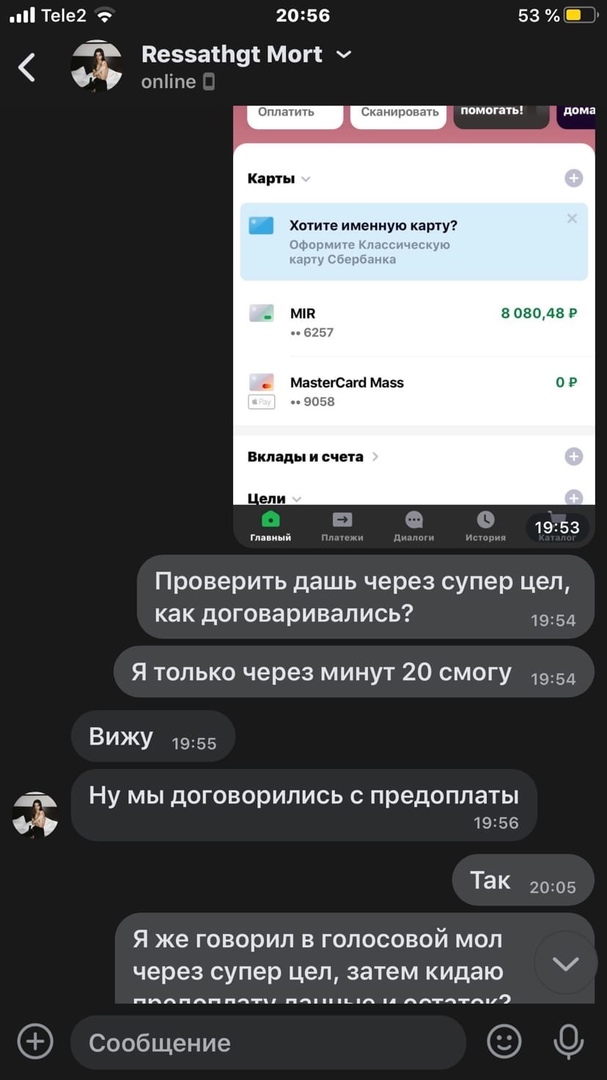Open Ressathgt Mort's profile avatar in header

tap(96, 67)
